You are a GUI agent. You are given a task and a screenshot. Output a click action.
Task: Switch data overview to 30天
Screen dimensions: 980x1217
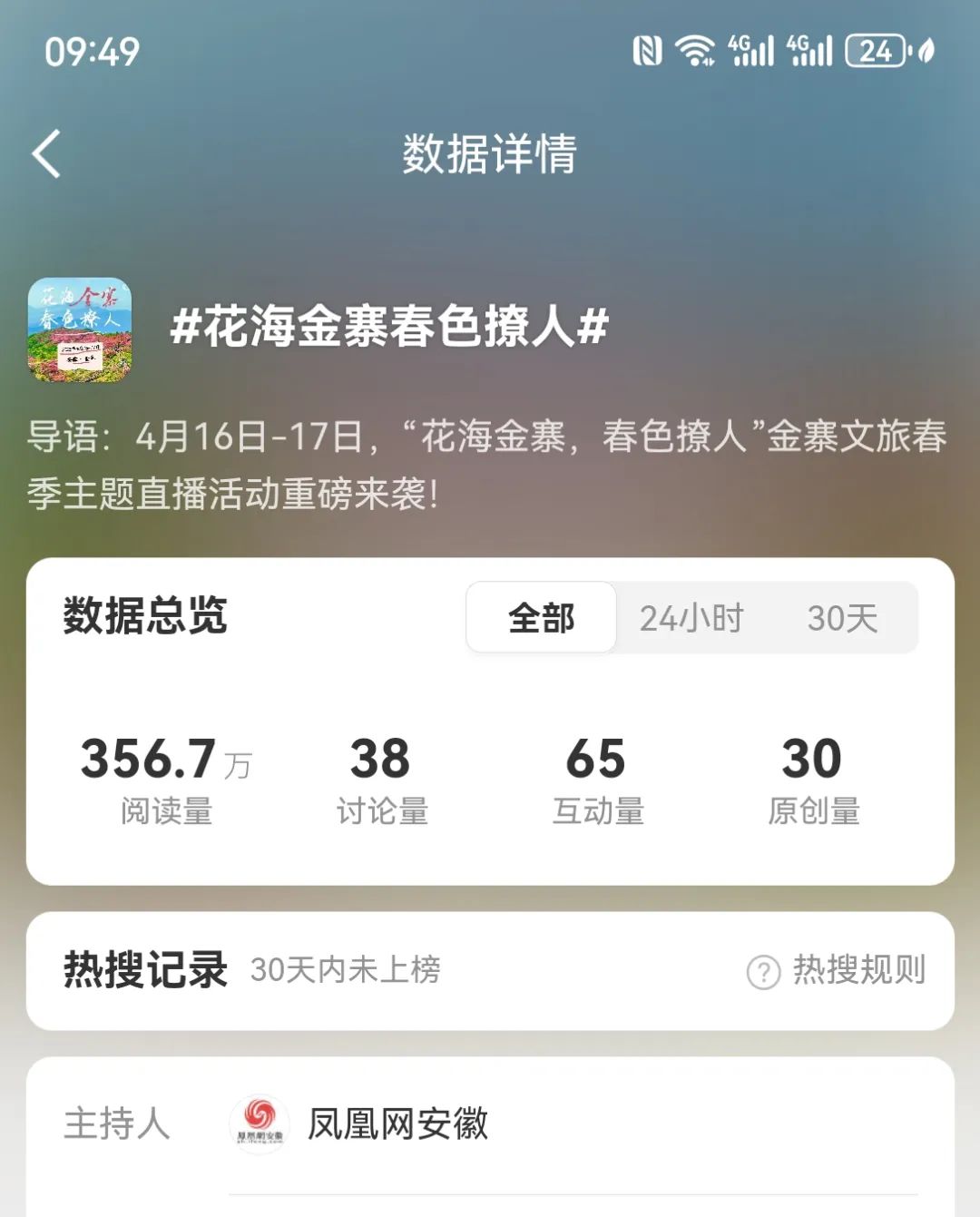pyautogui.click(x=842, y=619)
